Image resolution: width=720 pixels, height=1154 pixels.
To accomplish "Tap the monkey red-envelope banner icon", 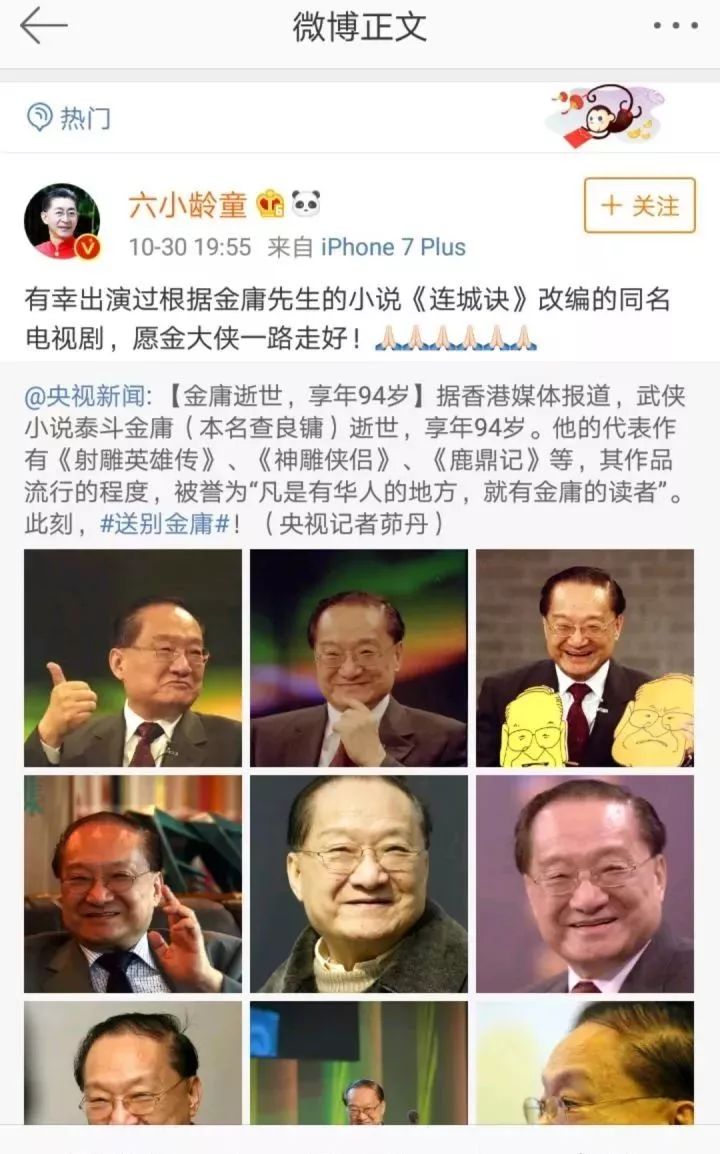I will [x=605, y=115].
